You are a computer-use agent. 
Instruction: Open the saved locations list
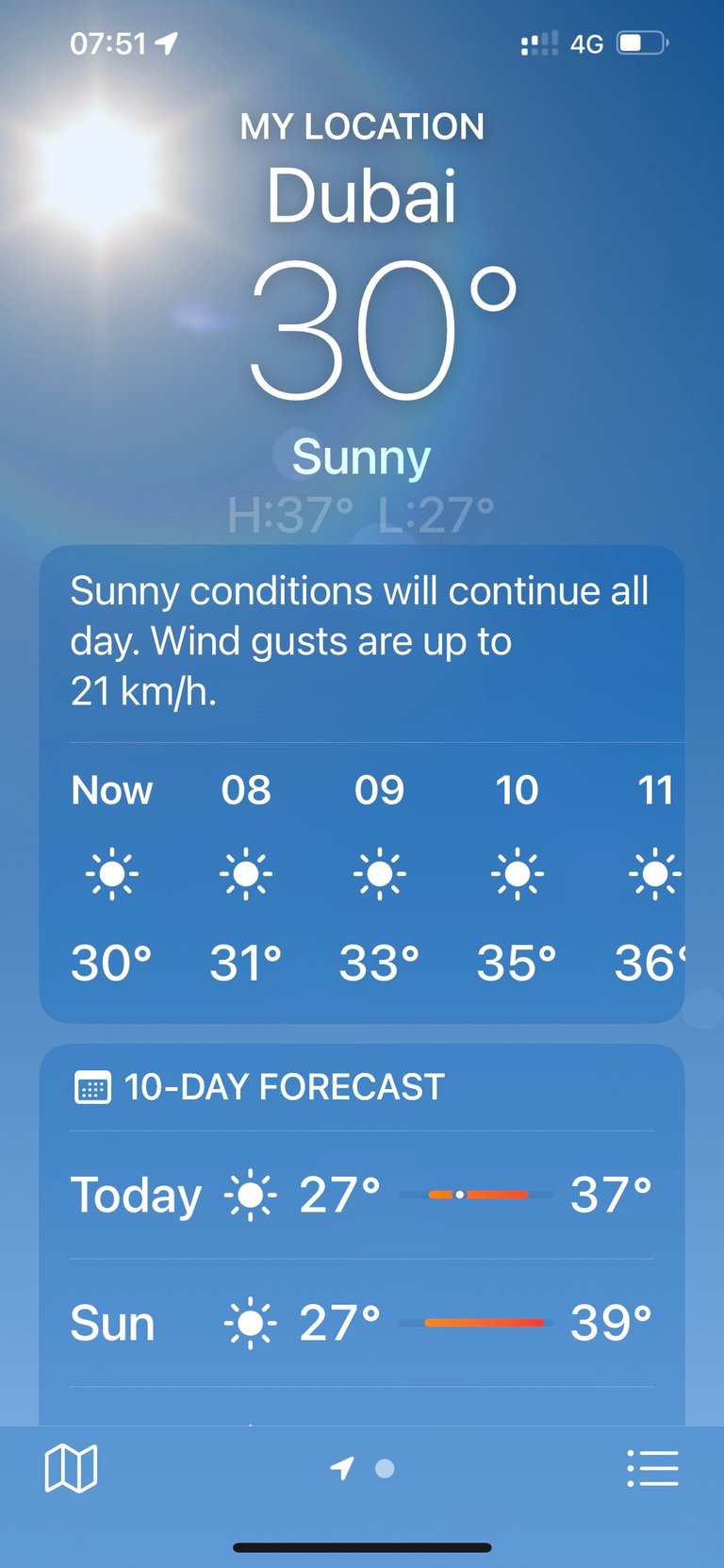click(652, 1468)
